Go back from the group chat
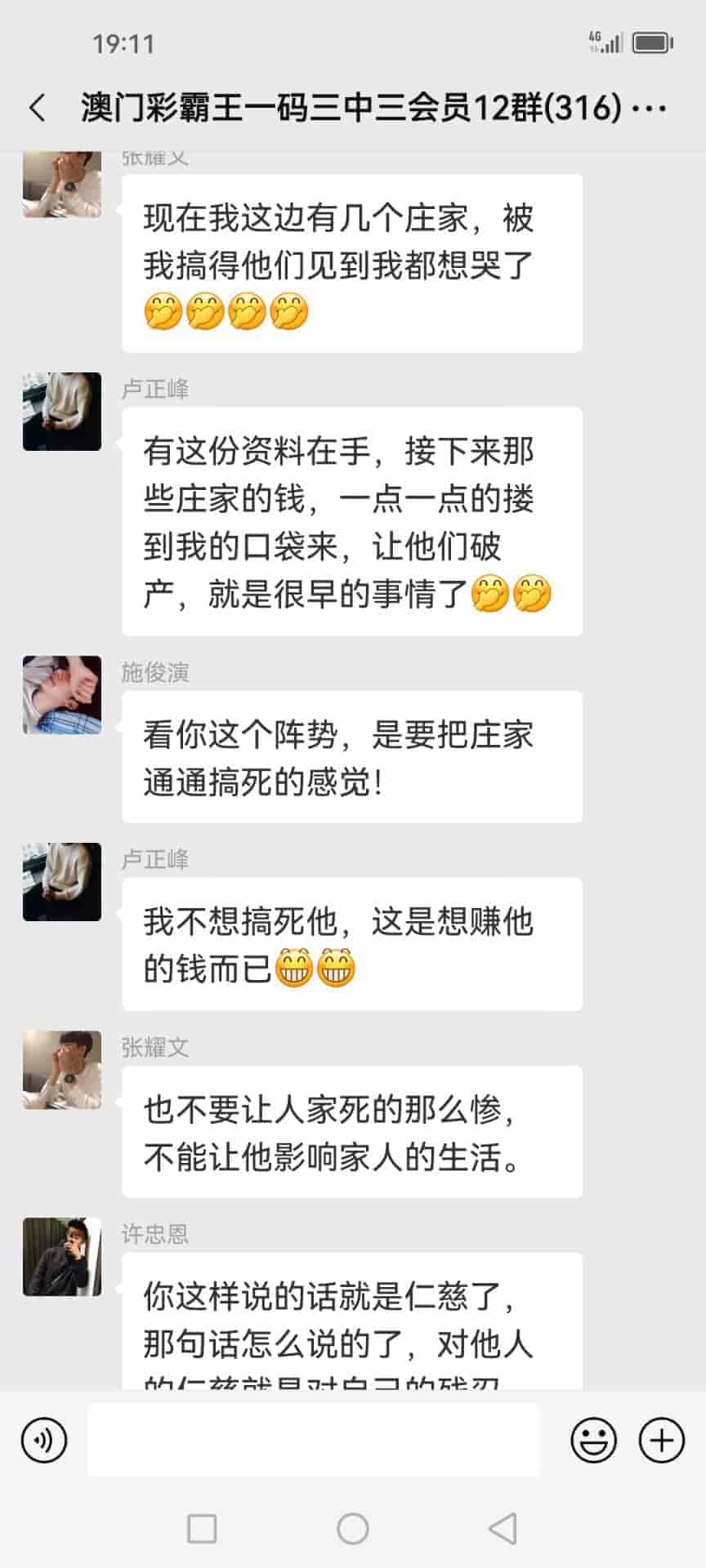 click(x=38, y=108)
